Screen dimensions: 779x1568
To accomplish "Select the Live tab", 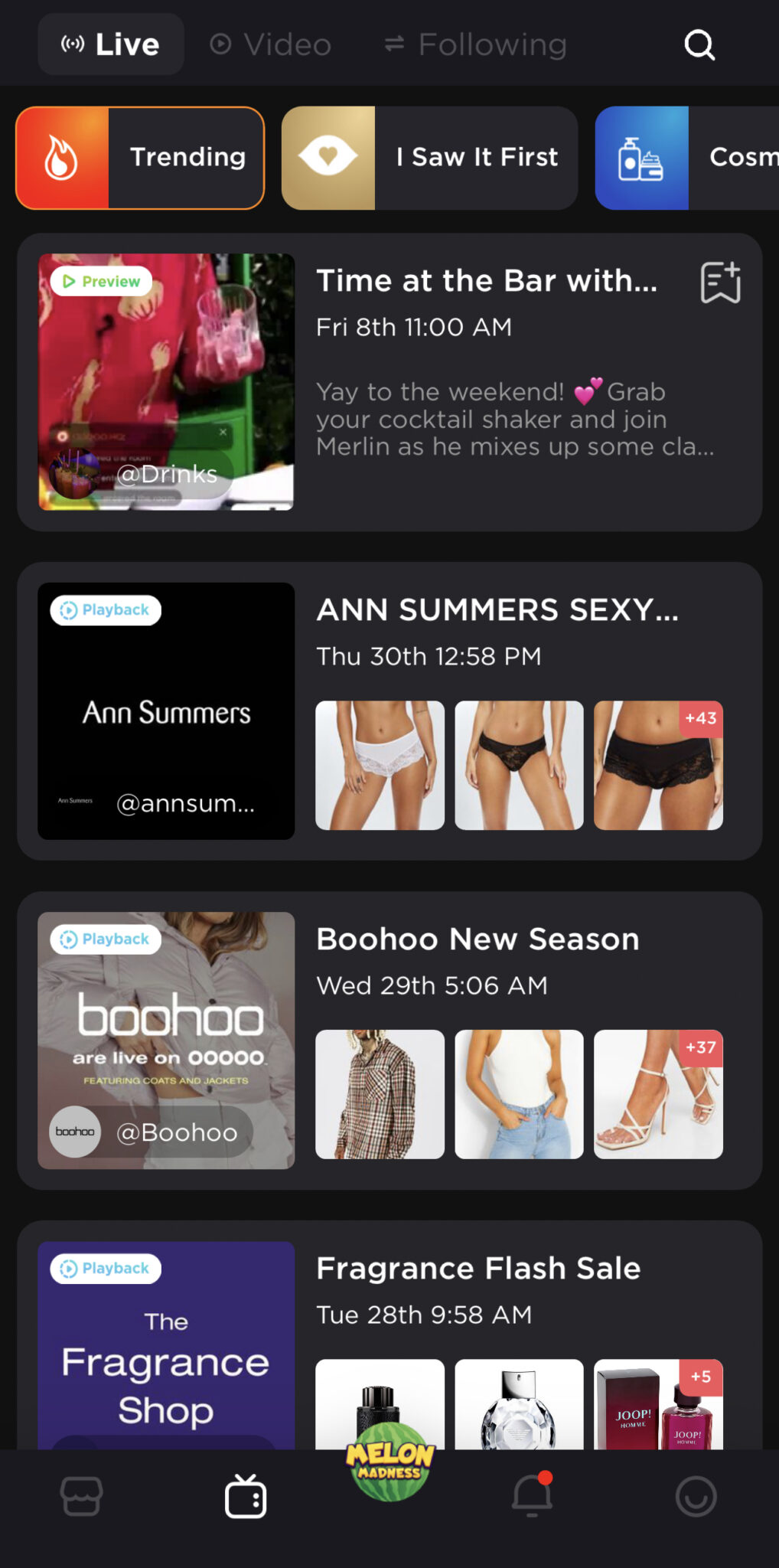I will point(111,44).
